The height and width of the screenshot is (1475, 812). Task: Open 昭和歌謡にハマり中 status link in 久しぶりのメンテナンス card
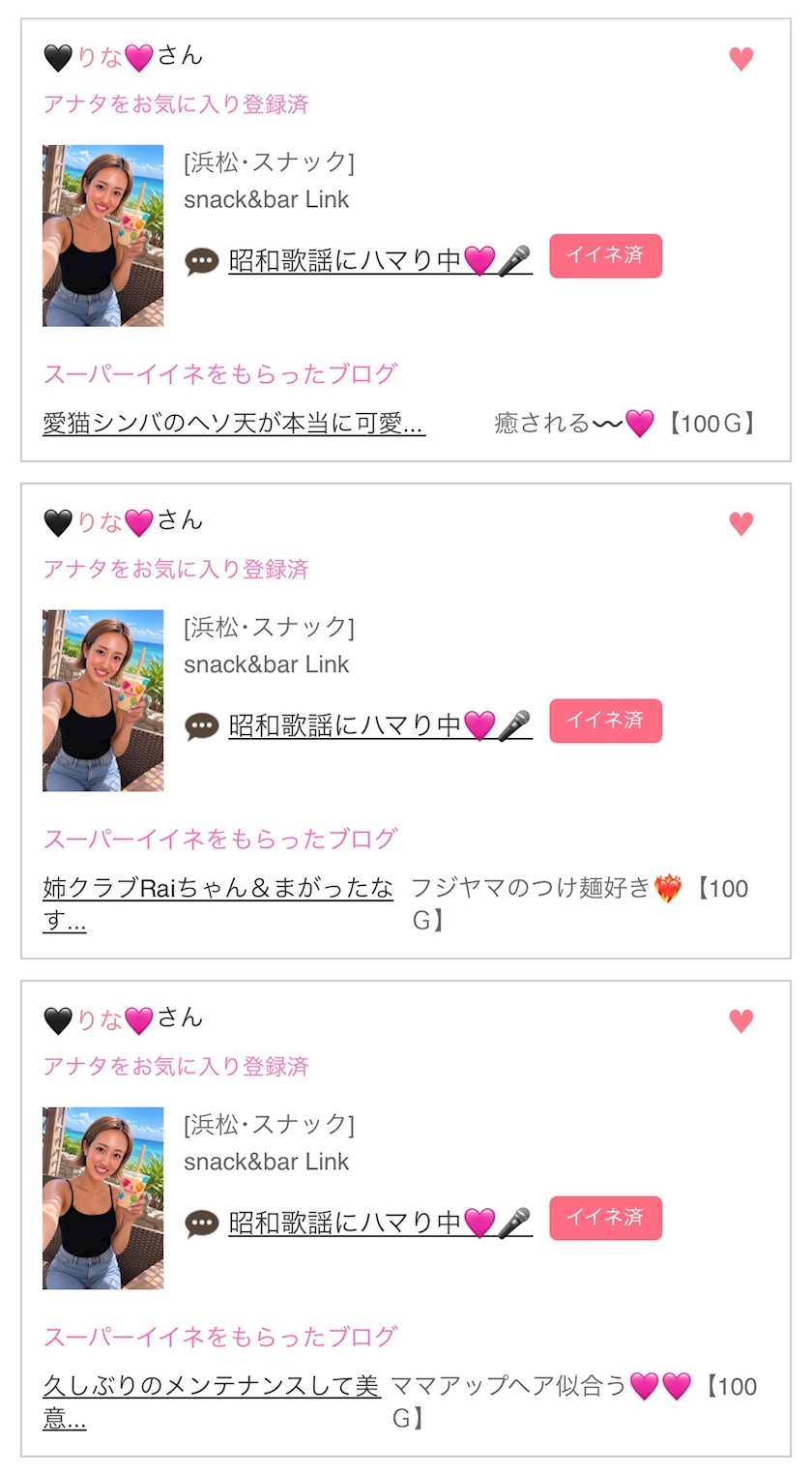coord(380,1223)
